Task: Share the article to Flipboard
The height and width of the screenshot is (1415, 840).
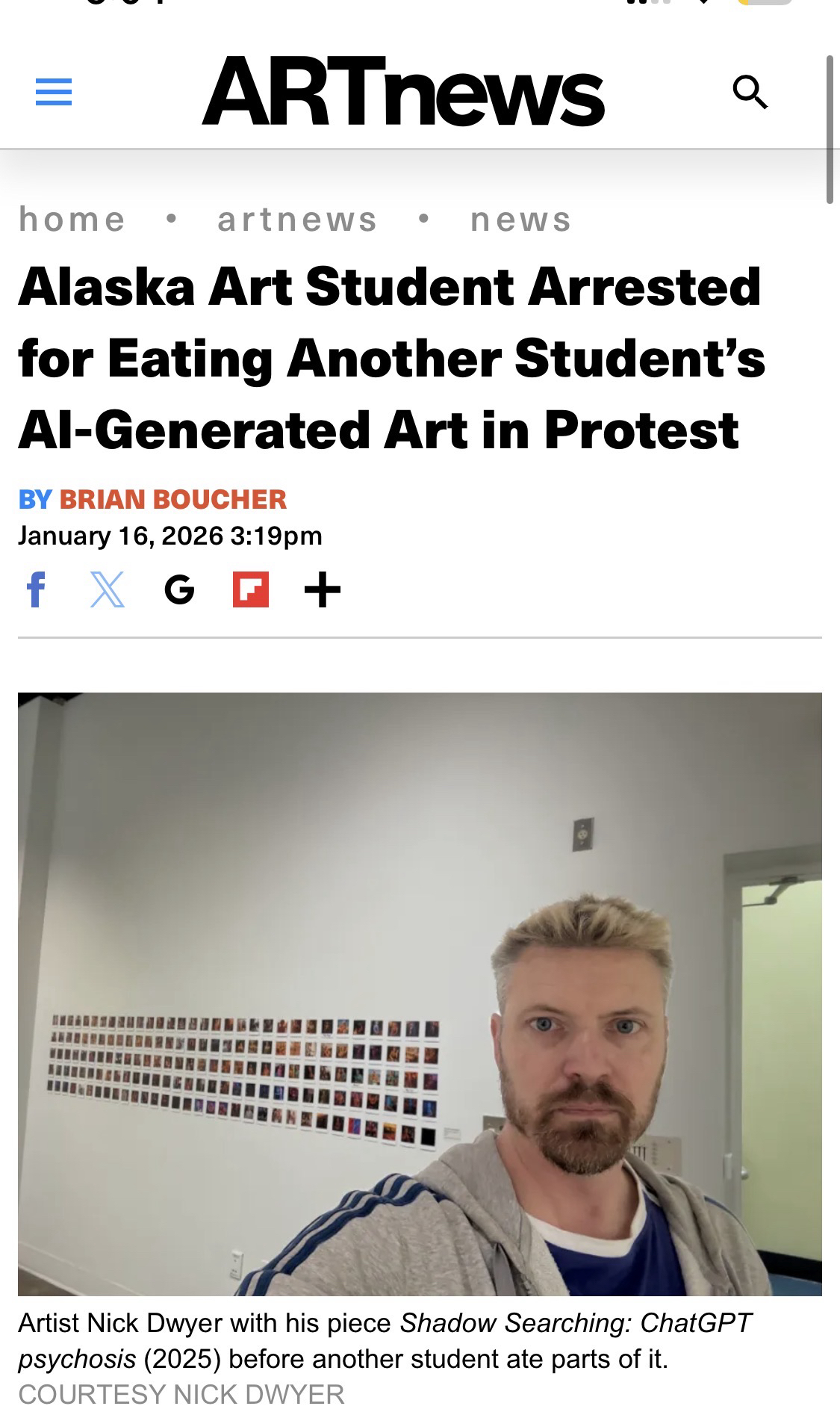Action: click(x=251, y=589)
